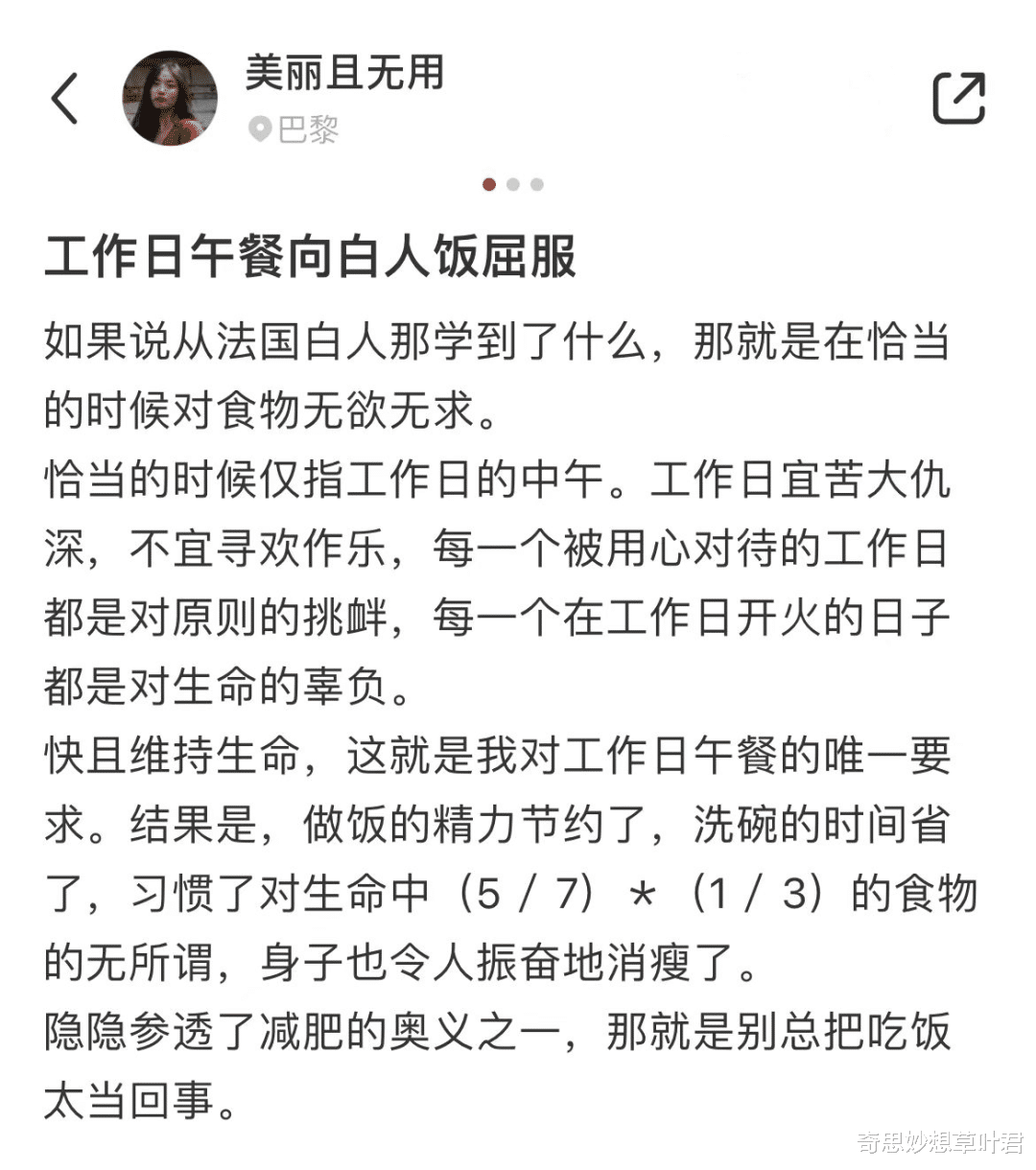Tap the back arrow to exit the post
The image size is (1036, 1170).
65,99
